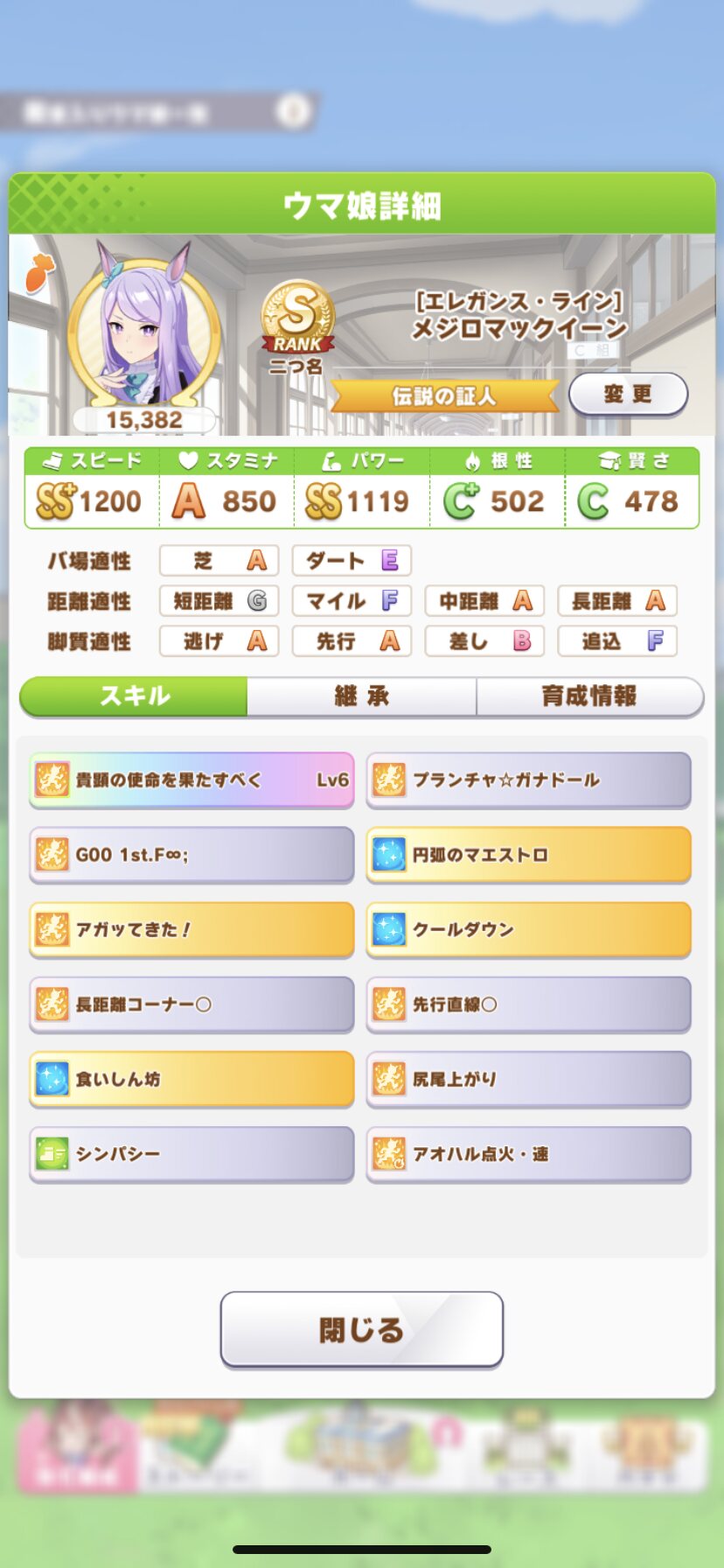This screenshot has height=1568, width=724.
Task: Tap the 先行直線○ skill
Action: coord(528,1004)
